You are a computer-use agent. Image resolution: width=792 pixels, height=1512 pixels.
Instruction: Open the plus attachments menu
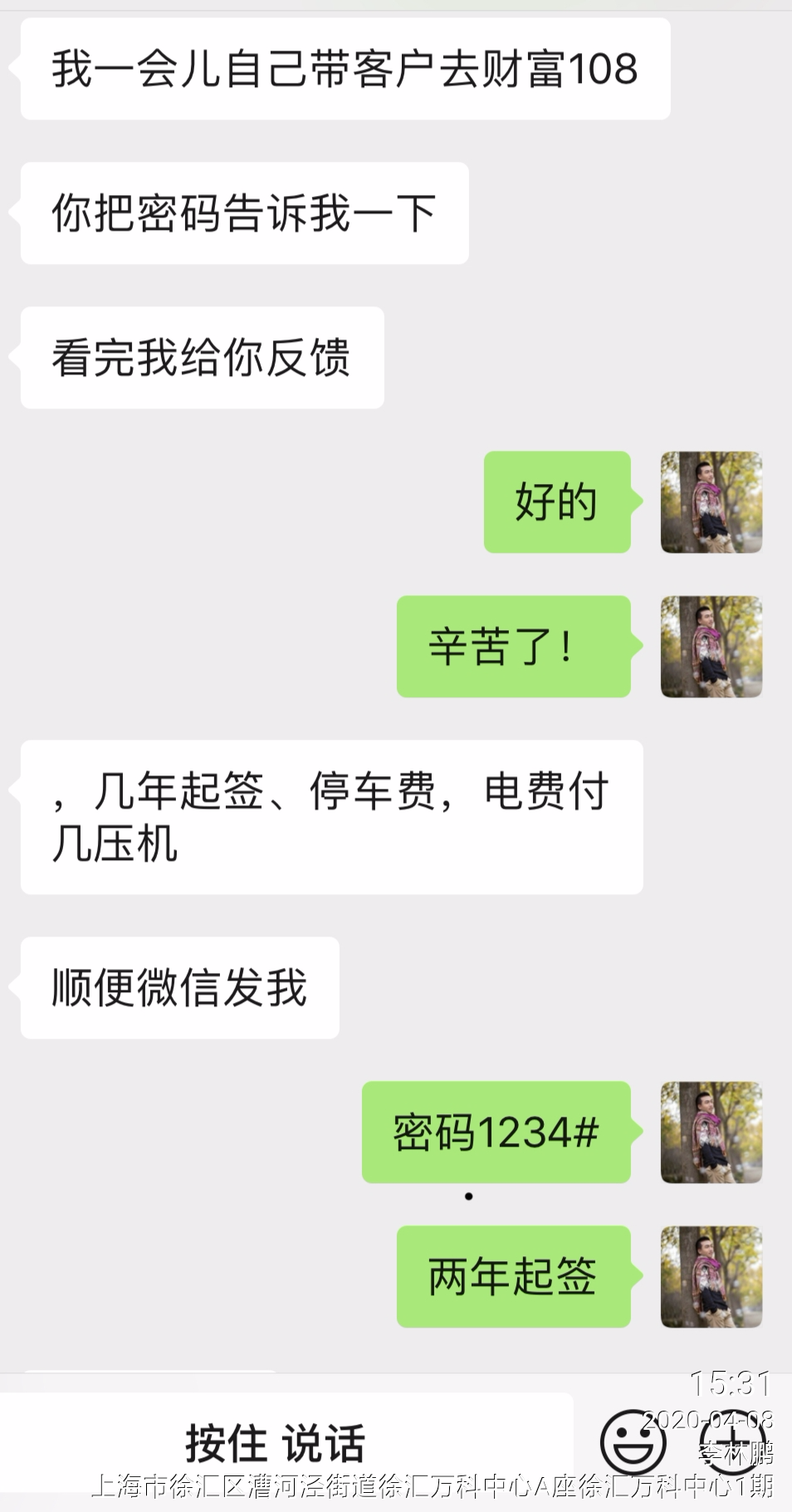pyautogui.click(x=732, y=1443)
